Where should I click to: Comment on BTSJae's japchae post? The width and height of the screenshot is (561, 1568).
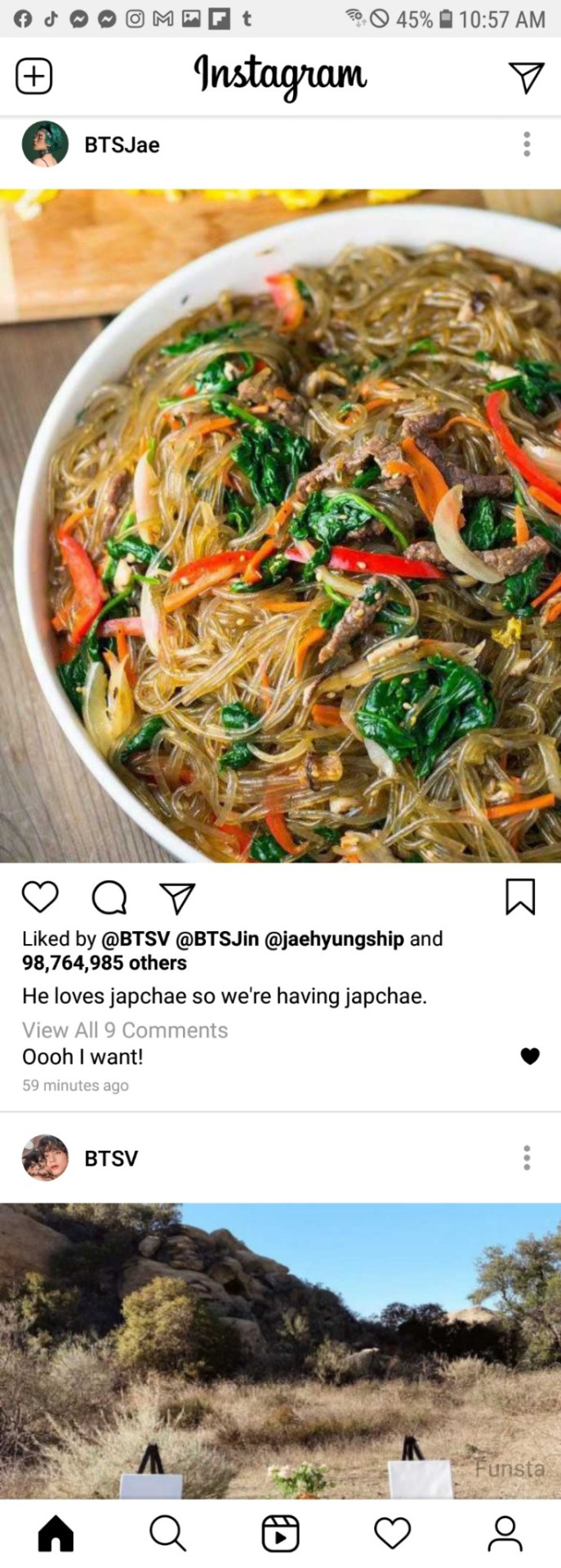click(x=109, y=897)
